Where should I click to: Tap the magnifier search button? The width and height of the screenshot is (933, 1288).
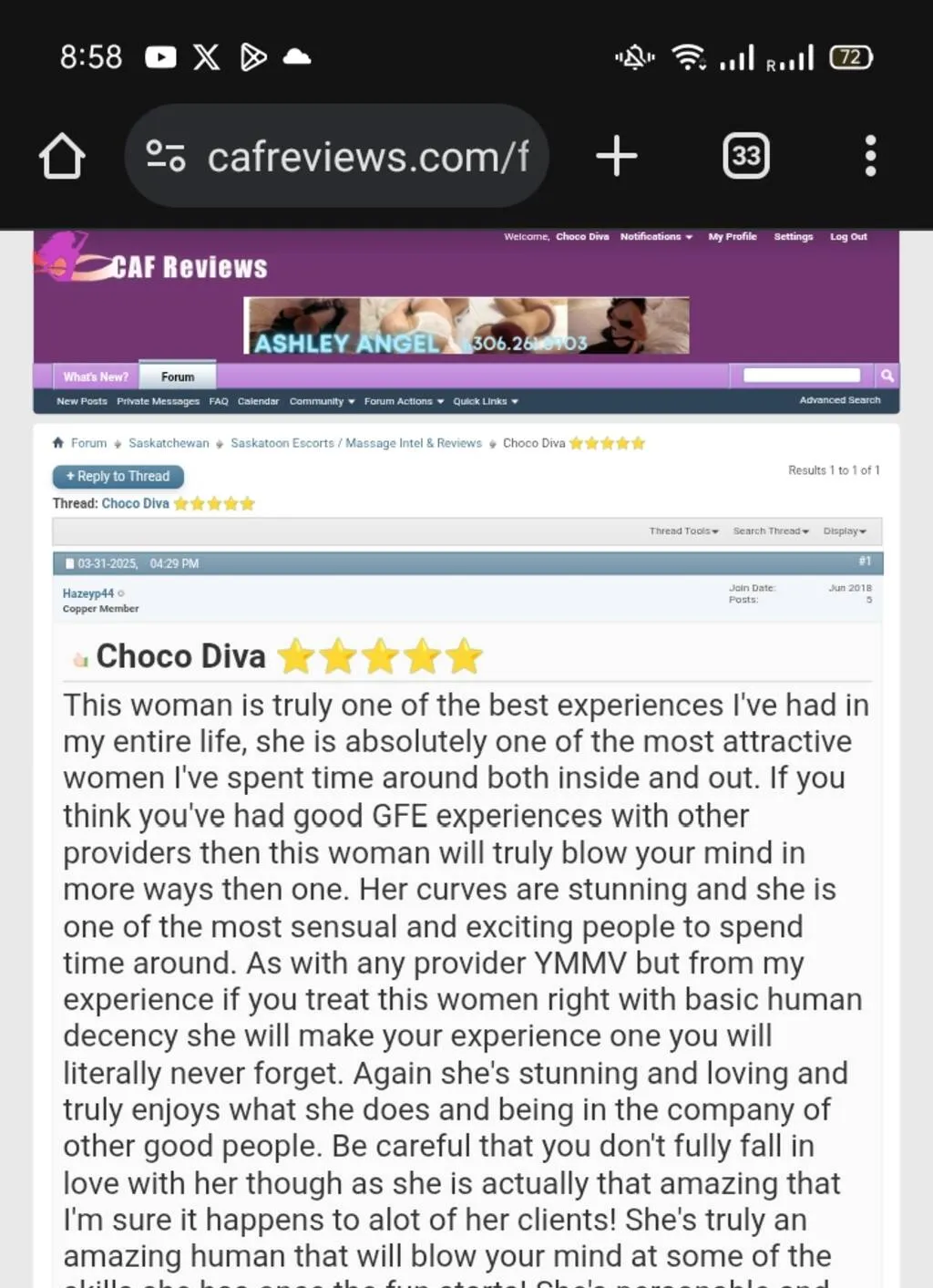click(x=887, y=376)
